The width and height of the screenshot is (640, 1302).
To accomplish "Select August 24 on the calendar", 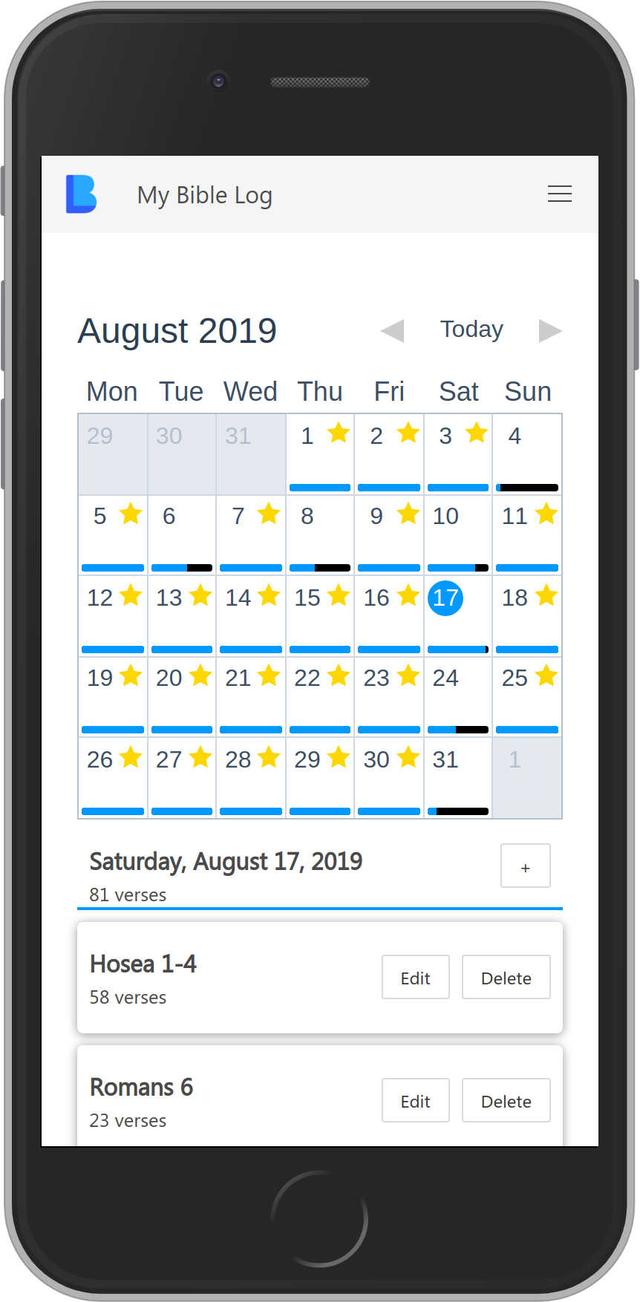I will 458,696.
